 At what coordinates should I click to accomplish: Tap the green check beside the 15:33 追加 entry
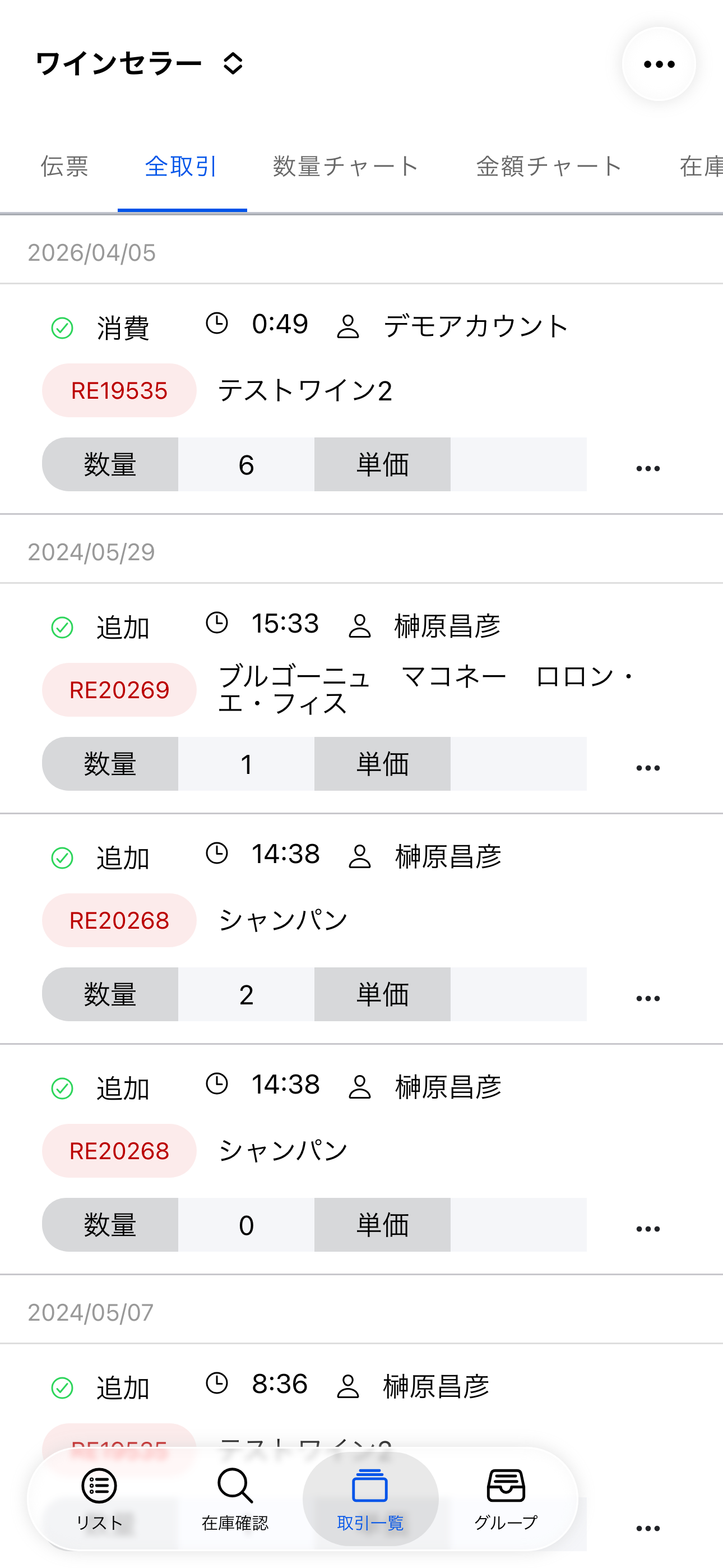pyautogui.click(x=63, y=626)
